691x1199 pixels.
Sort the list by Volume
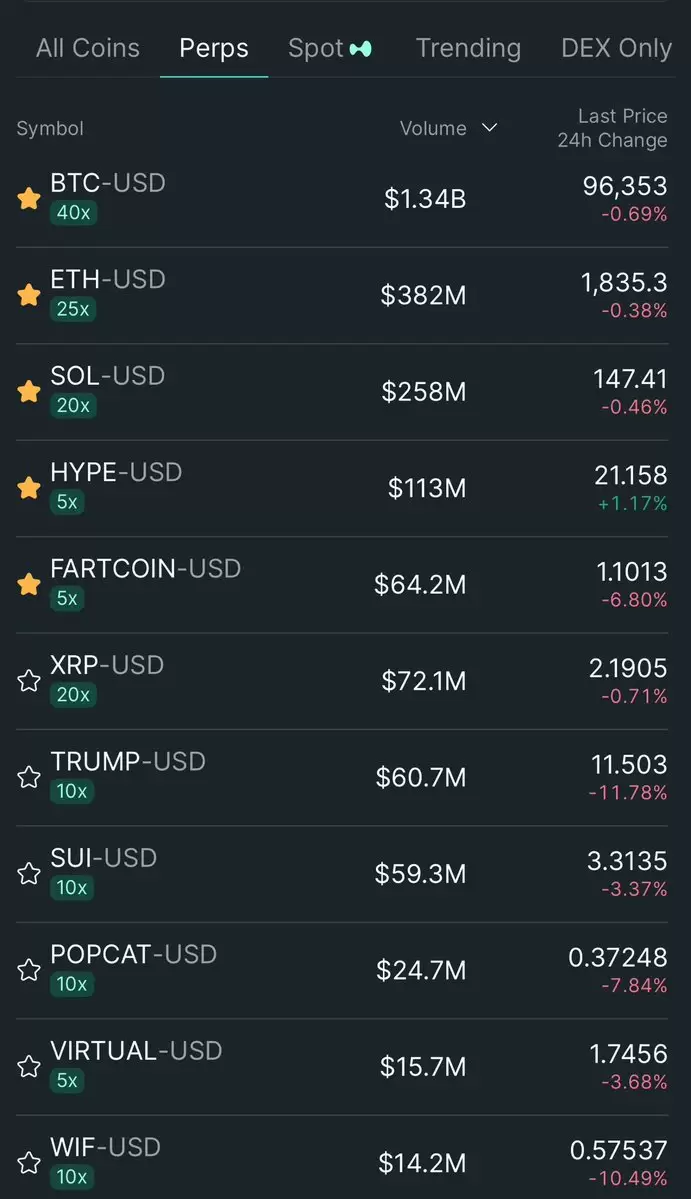[x=449, y=128]
